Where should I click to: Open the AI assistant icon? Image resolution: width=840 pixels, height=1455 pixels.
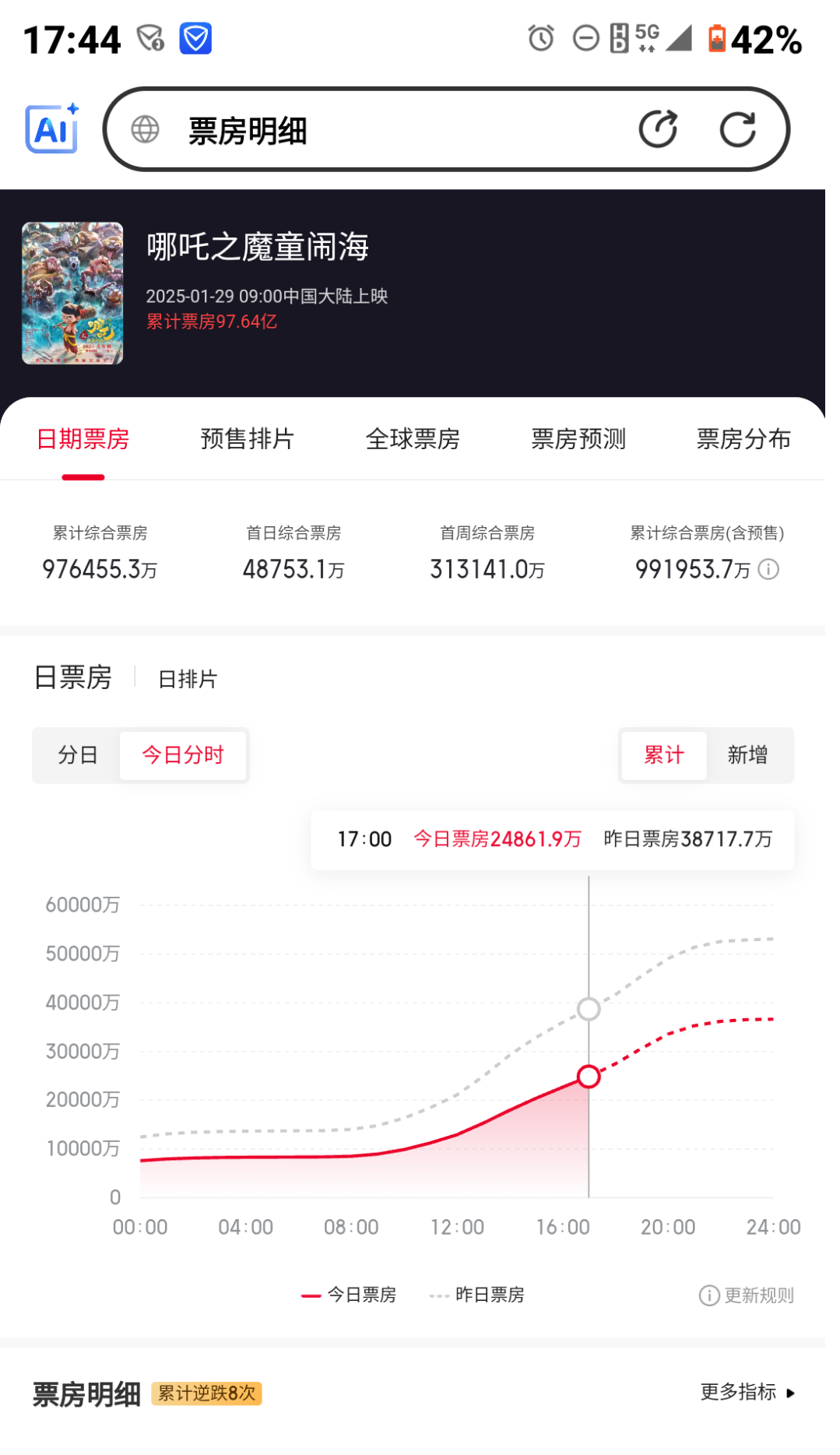click(53, 129)
